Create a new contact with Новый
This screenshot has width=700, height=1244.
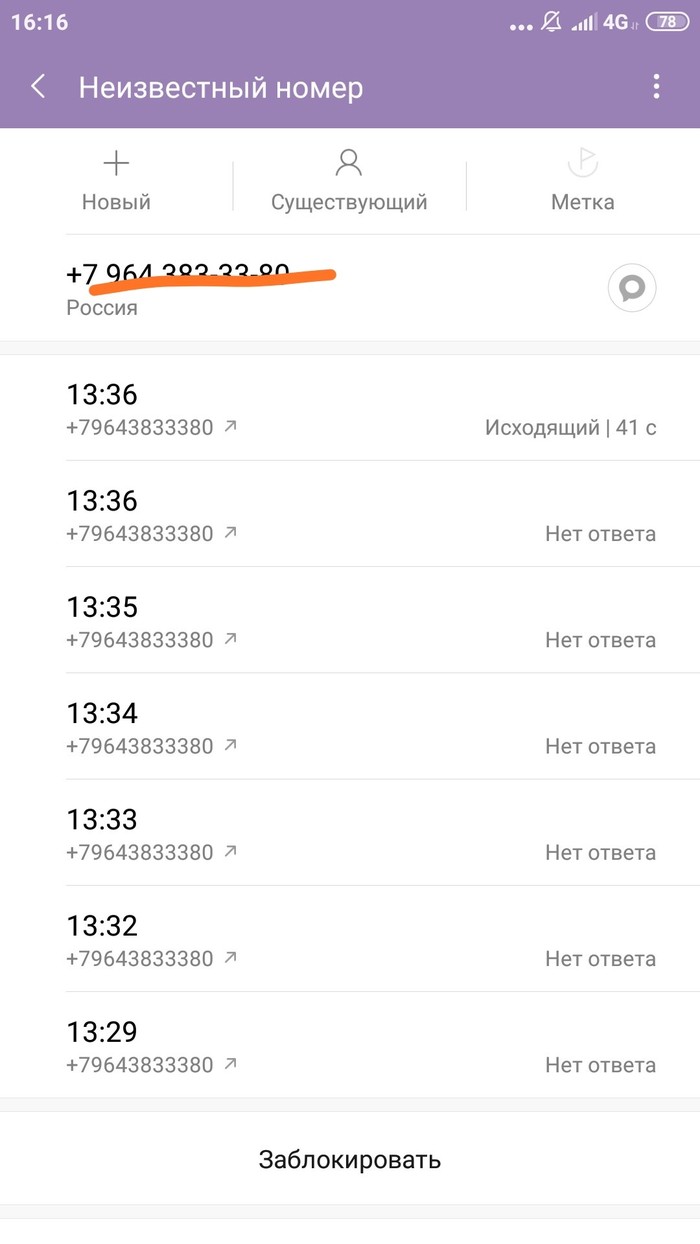click(116, 181)
